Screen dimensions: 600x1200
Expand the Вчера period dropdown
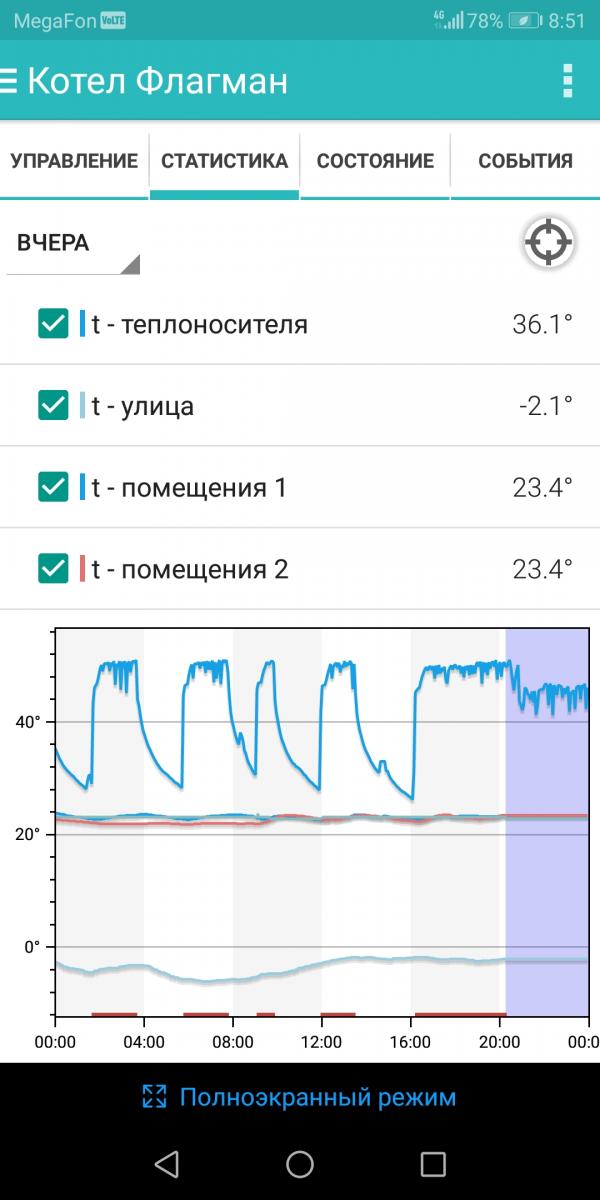tap(72, 244)
